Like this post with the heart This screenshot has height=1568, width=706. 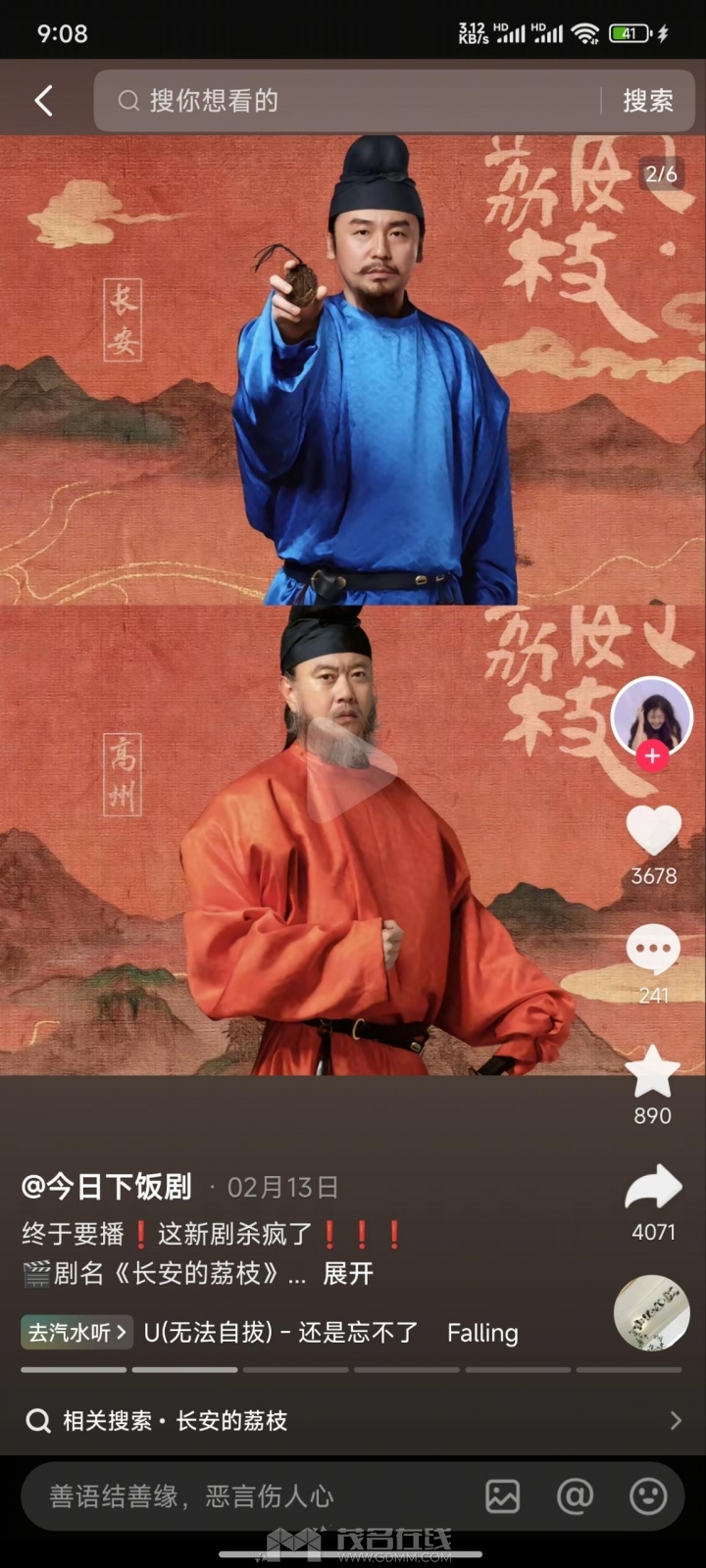[653, 830]
